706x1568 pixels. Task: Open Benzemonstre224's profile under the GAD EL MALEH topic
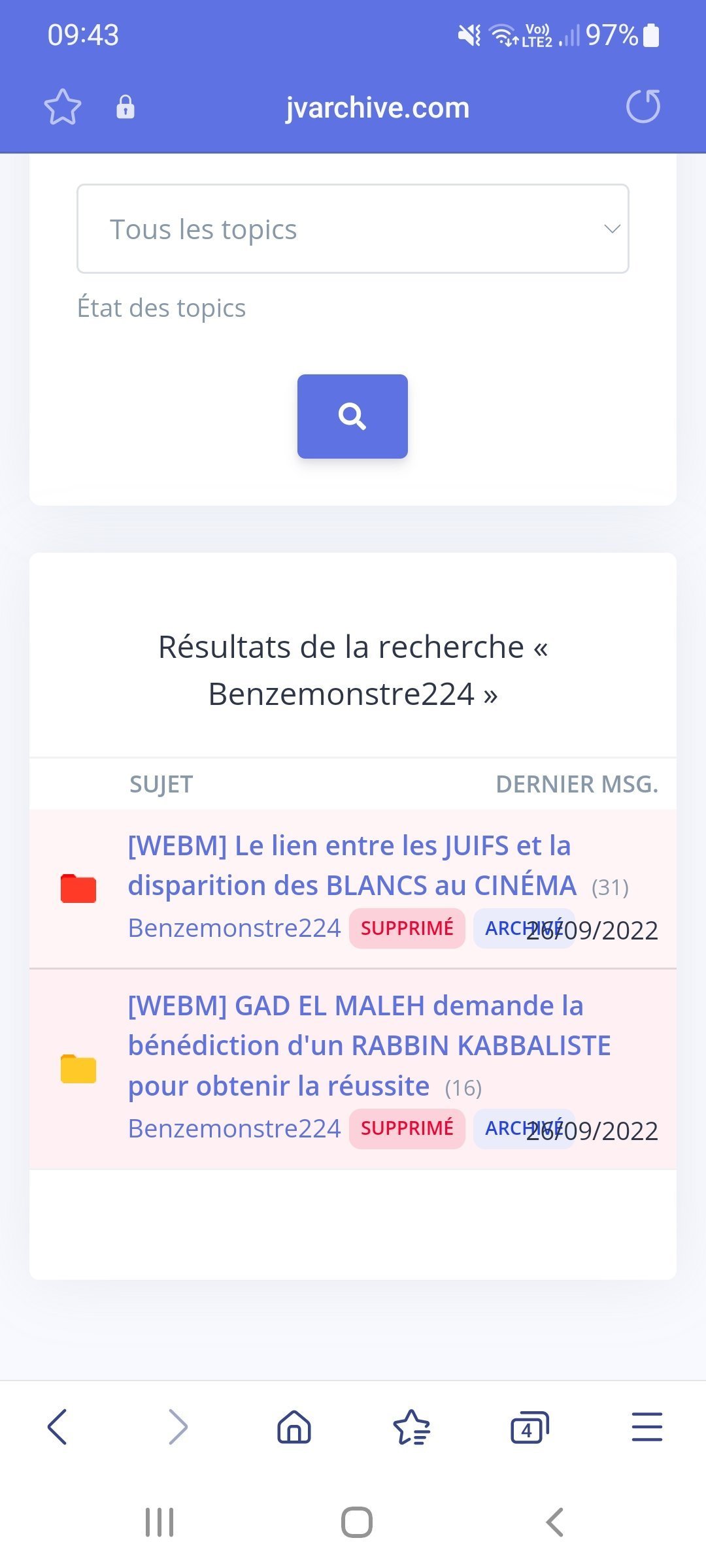click(234, 1129)
